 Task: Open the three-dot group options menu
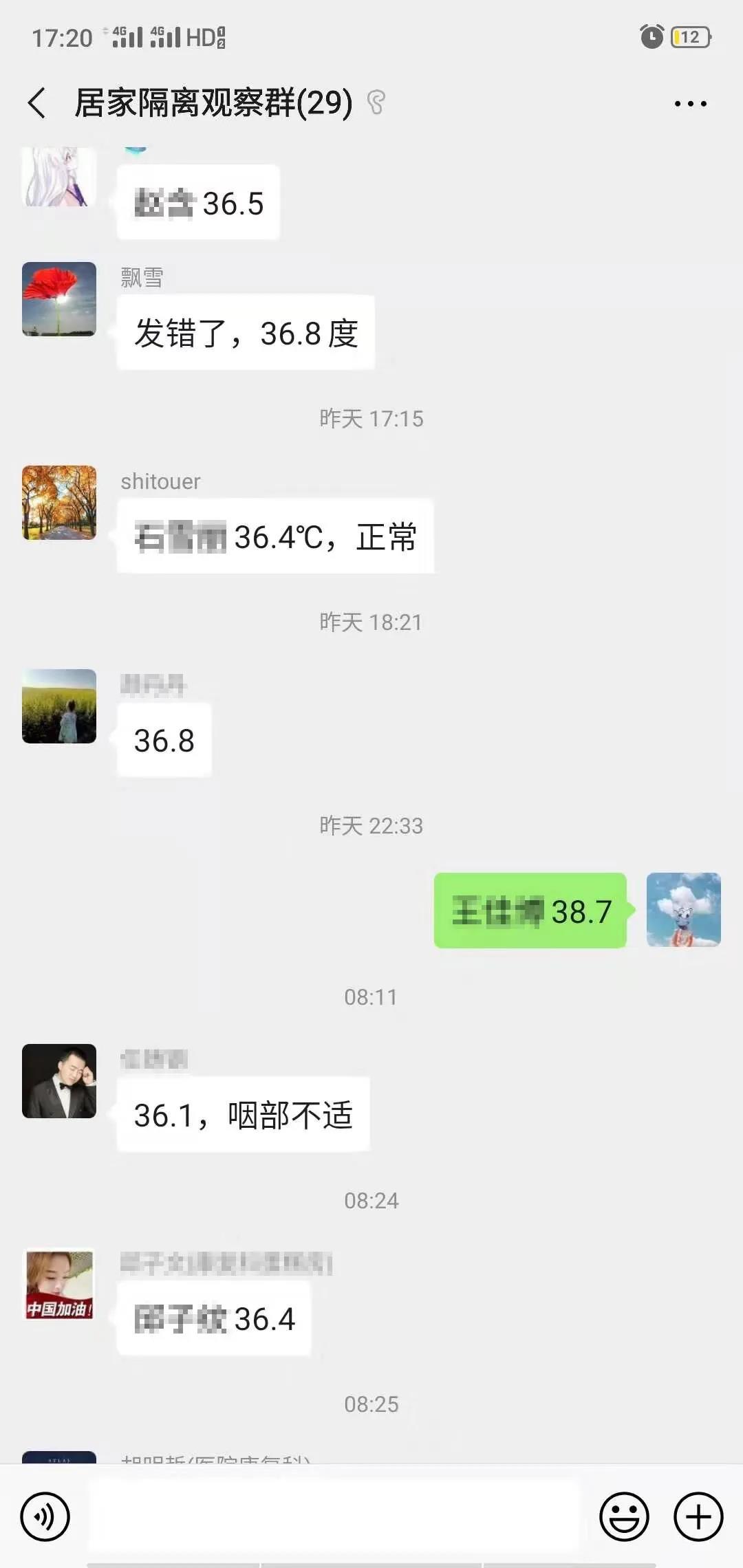(x=690, y=104)
